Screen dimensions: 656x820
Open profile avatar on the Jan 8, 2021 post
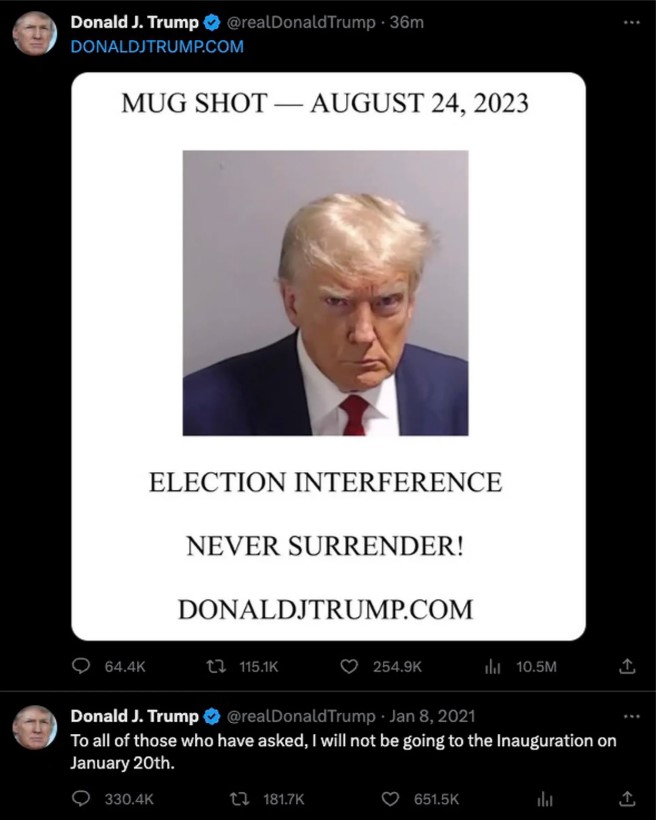34,727
